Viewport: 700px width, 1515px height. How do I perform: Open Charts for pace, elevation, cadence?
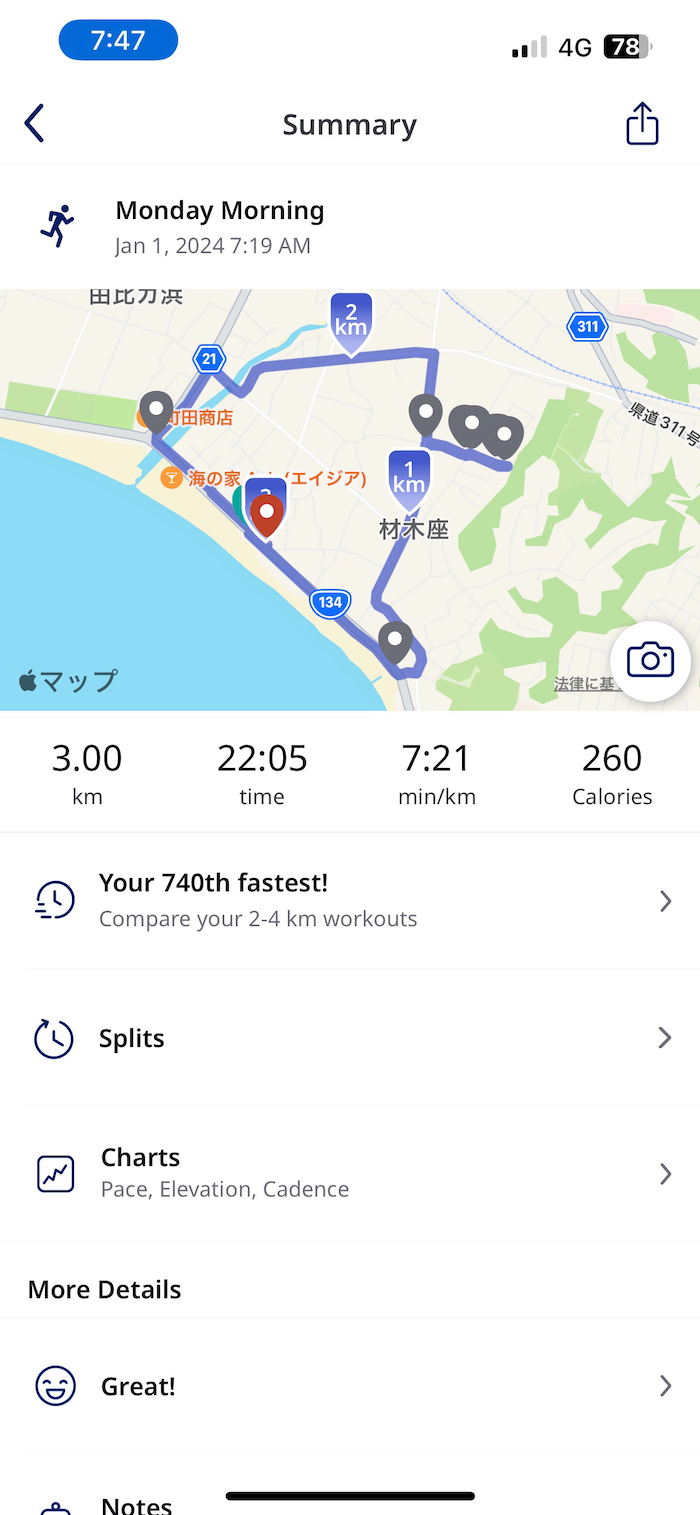350,1173
